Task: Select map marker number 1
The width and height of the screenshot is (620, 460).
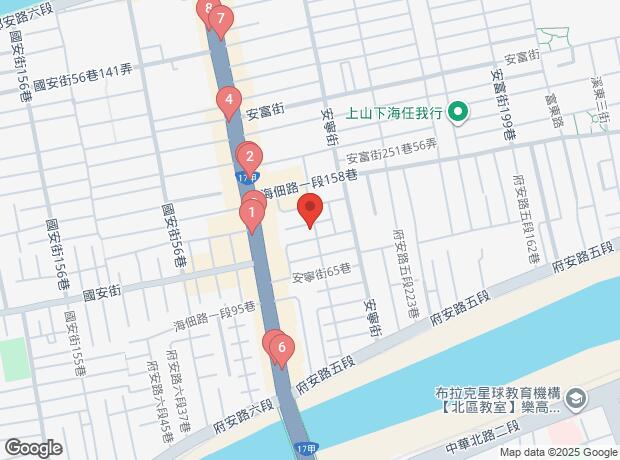Action: point(254,213)
